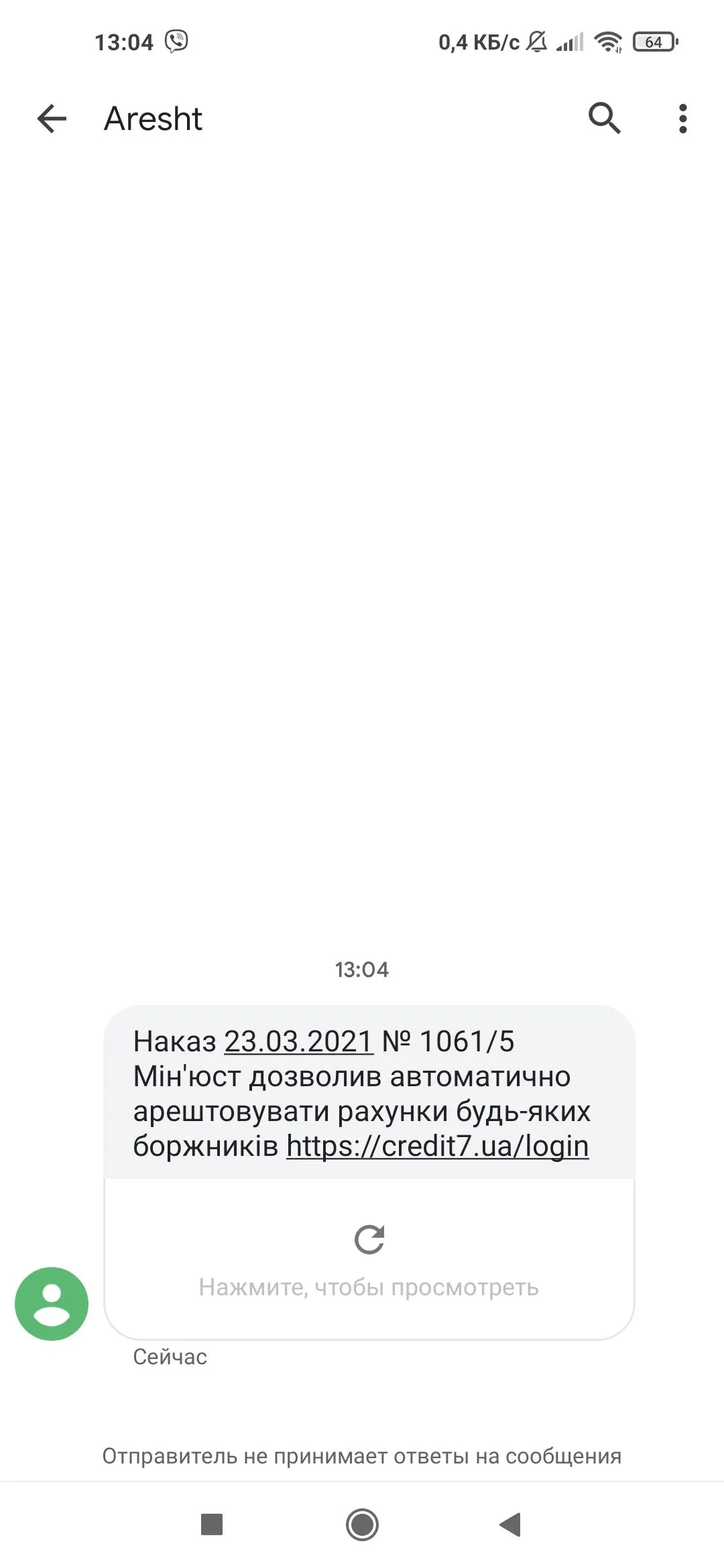Search within this conversation
The width and height of the screenshot is (724, 1568).
(x=604, y=119)
